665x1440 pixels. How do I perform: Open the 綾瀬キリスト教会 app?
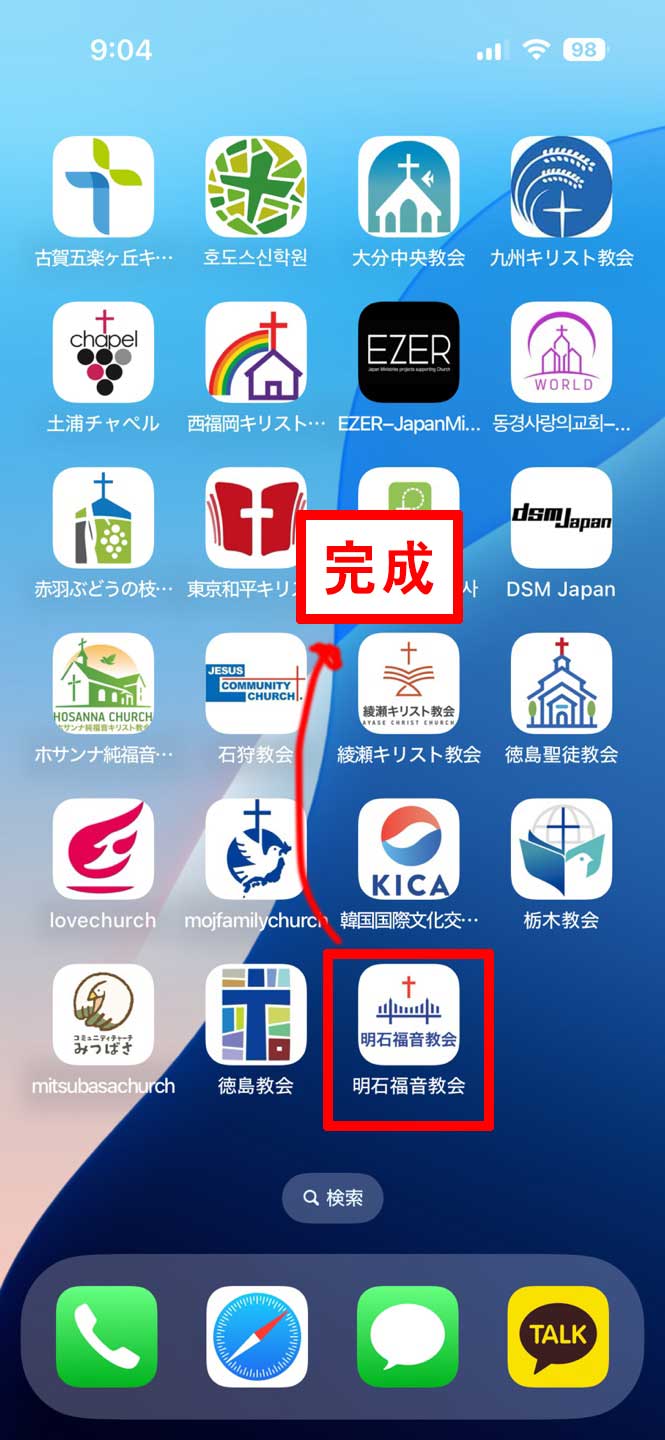click(408, 683)
